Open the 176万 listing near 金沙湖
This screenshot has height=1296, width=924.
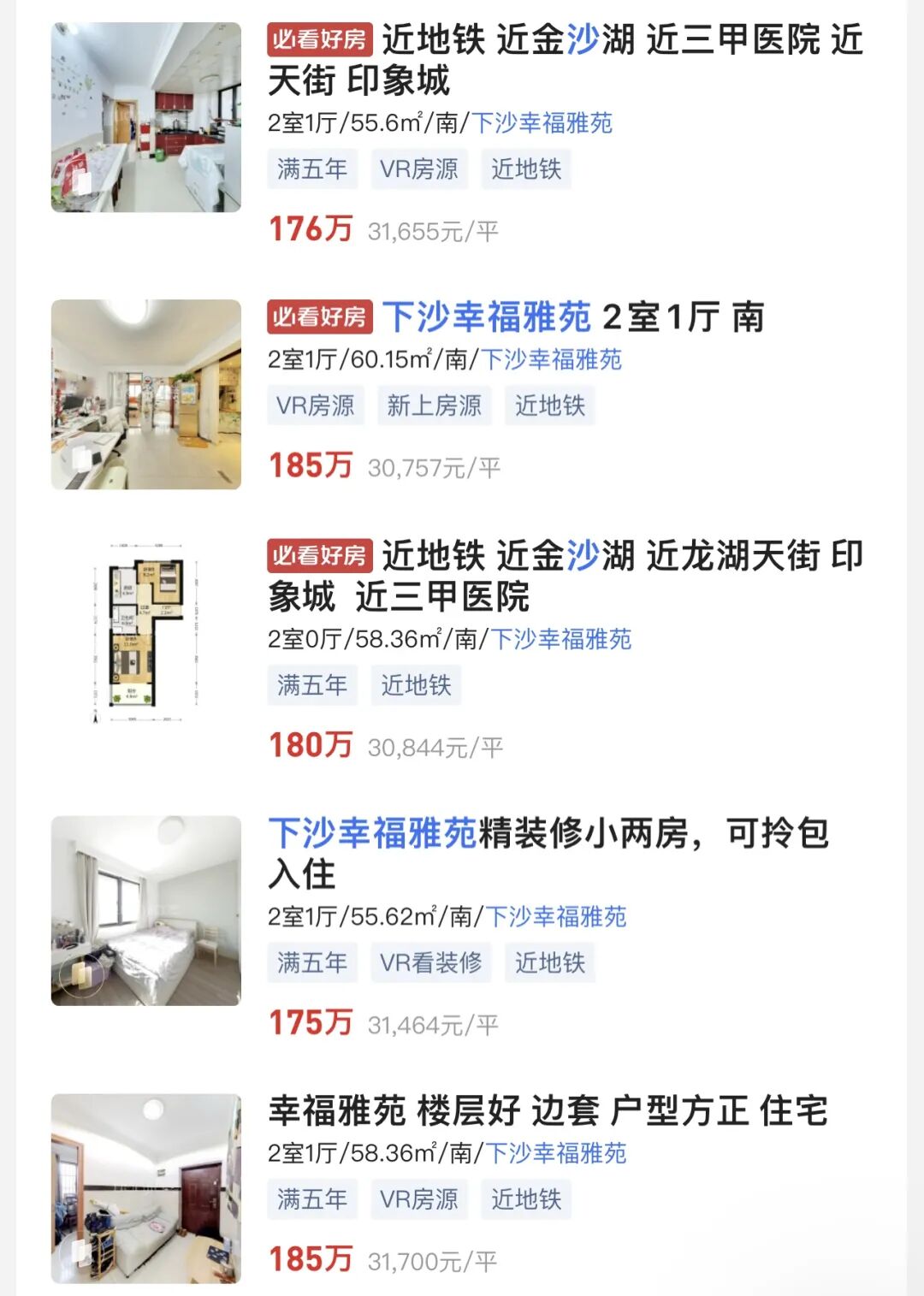click(565, 60)
